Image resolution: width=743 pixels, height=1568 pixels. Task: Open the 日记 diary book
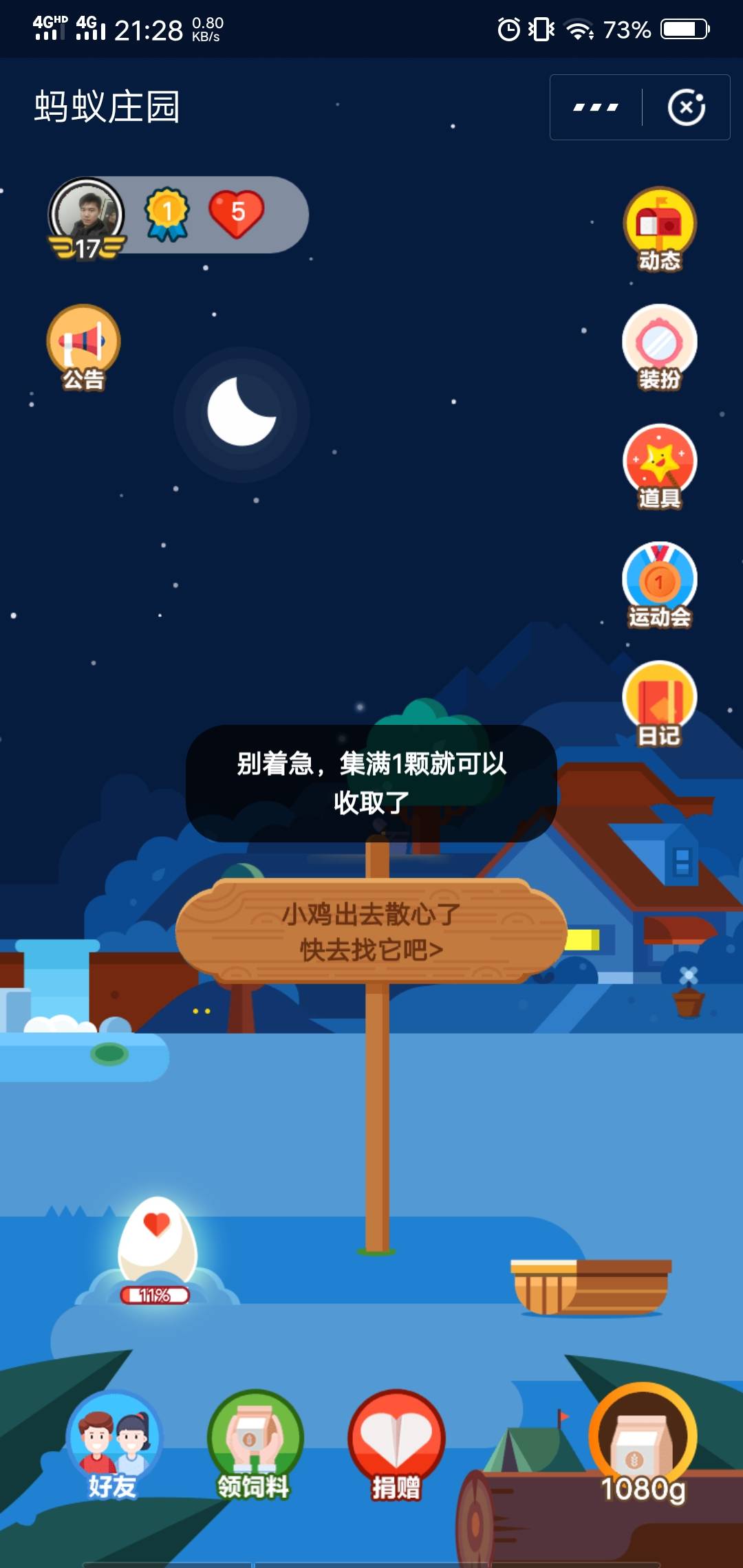660,703
